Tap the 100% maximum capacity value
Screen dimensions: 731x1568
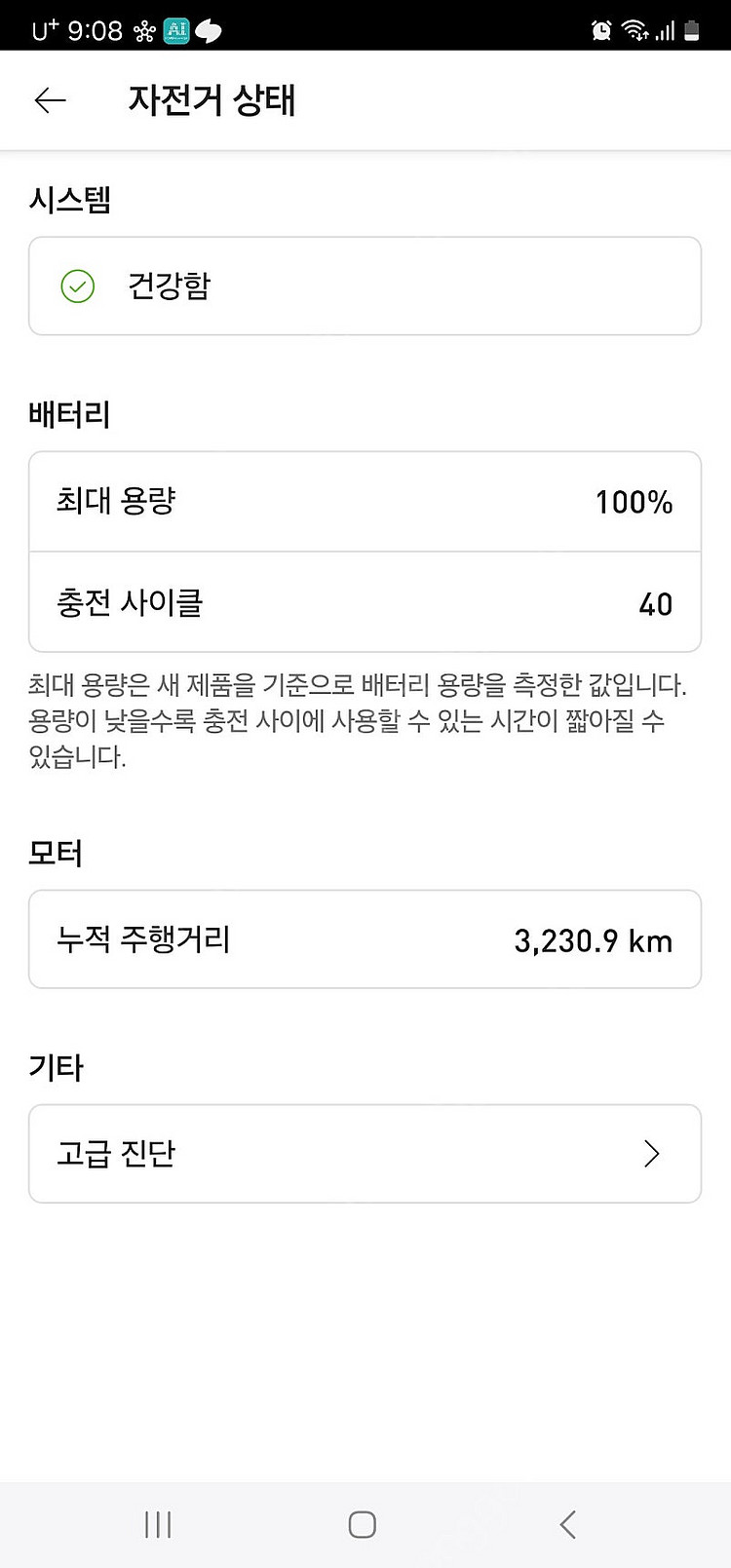(x=635, y=501)
